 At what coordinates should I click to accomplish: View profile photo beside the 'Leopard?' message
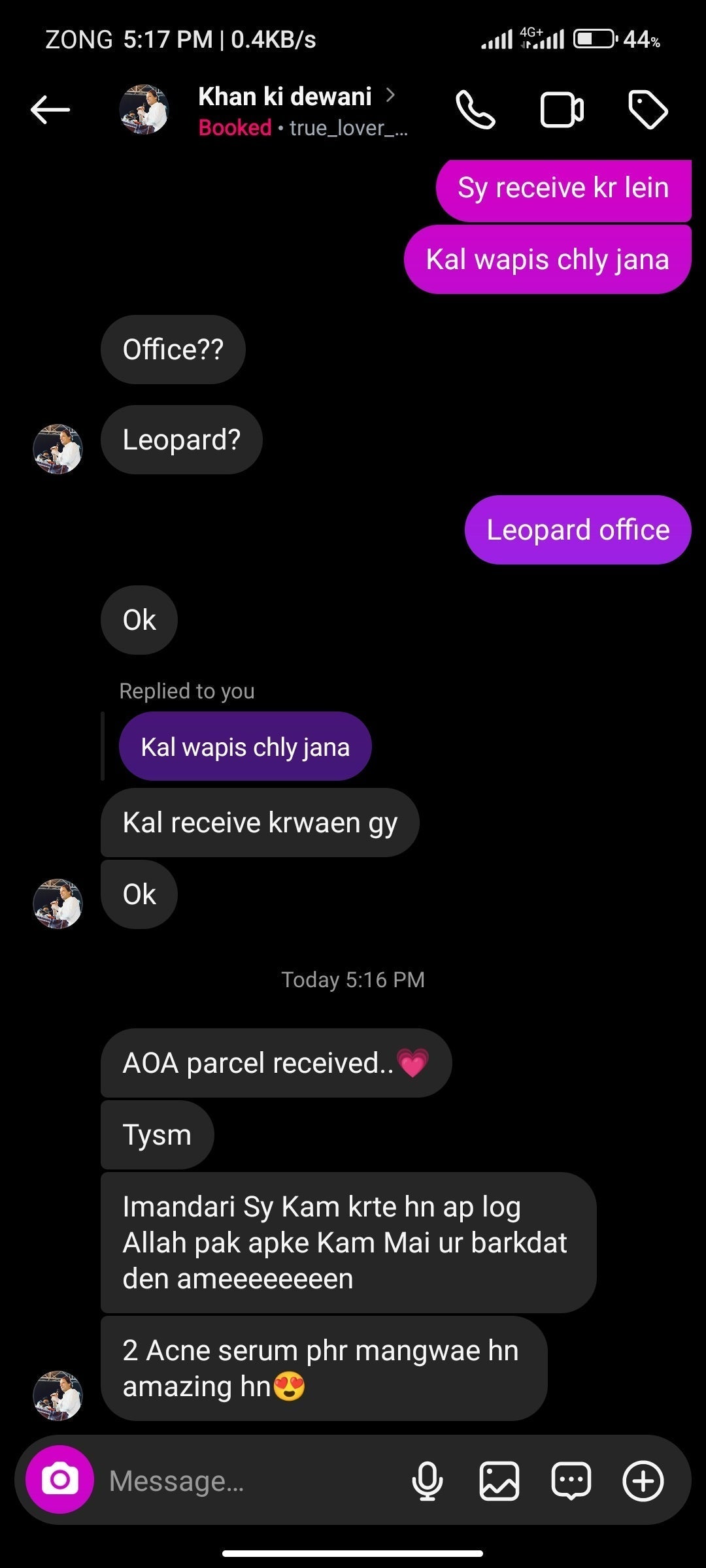[58, 449]
